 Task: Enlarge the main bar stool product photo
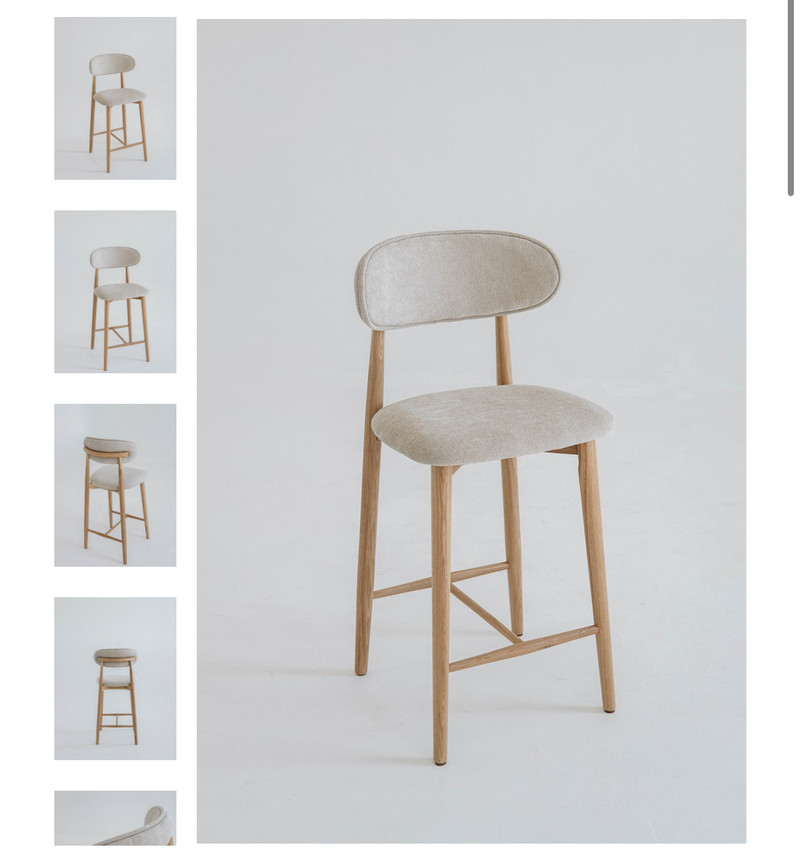pyautogui.click(x=470, y=431)
